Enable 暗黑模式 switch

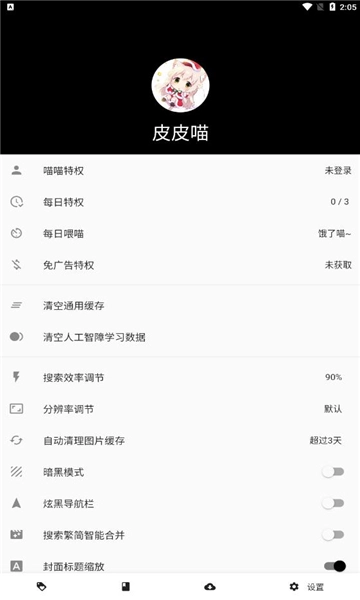(x=333, y=472)
